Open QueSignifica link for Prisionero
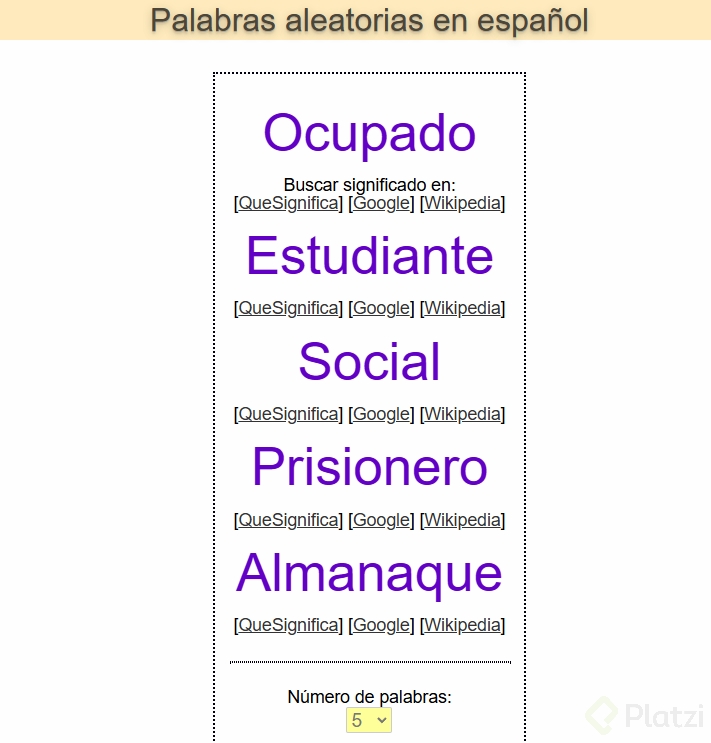Image resolution: width=711 pixels, height=743 pixels. click(288, 520)
